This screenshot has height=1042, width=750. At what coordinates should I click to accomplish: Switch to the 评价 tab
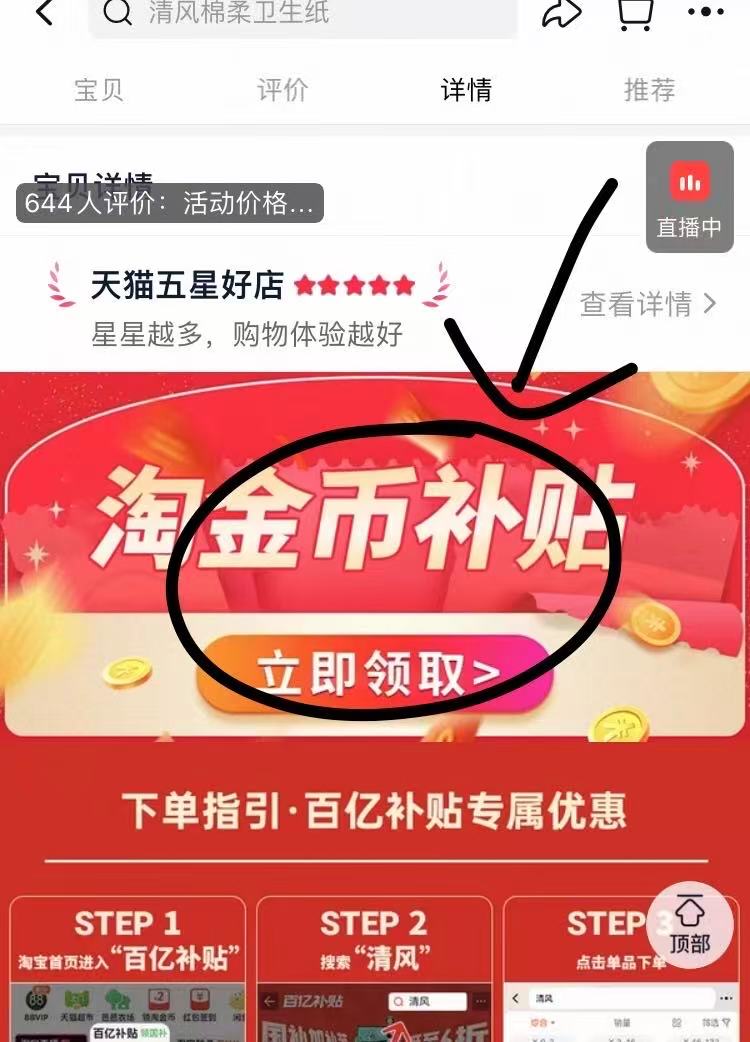tap(283, 90)
